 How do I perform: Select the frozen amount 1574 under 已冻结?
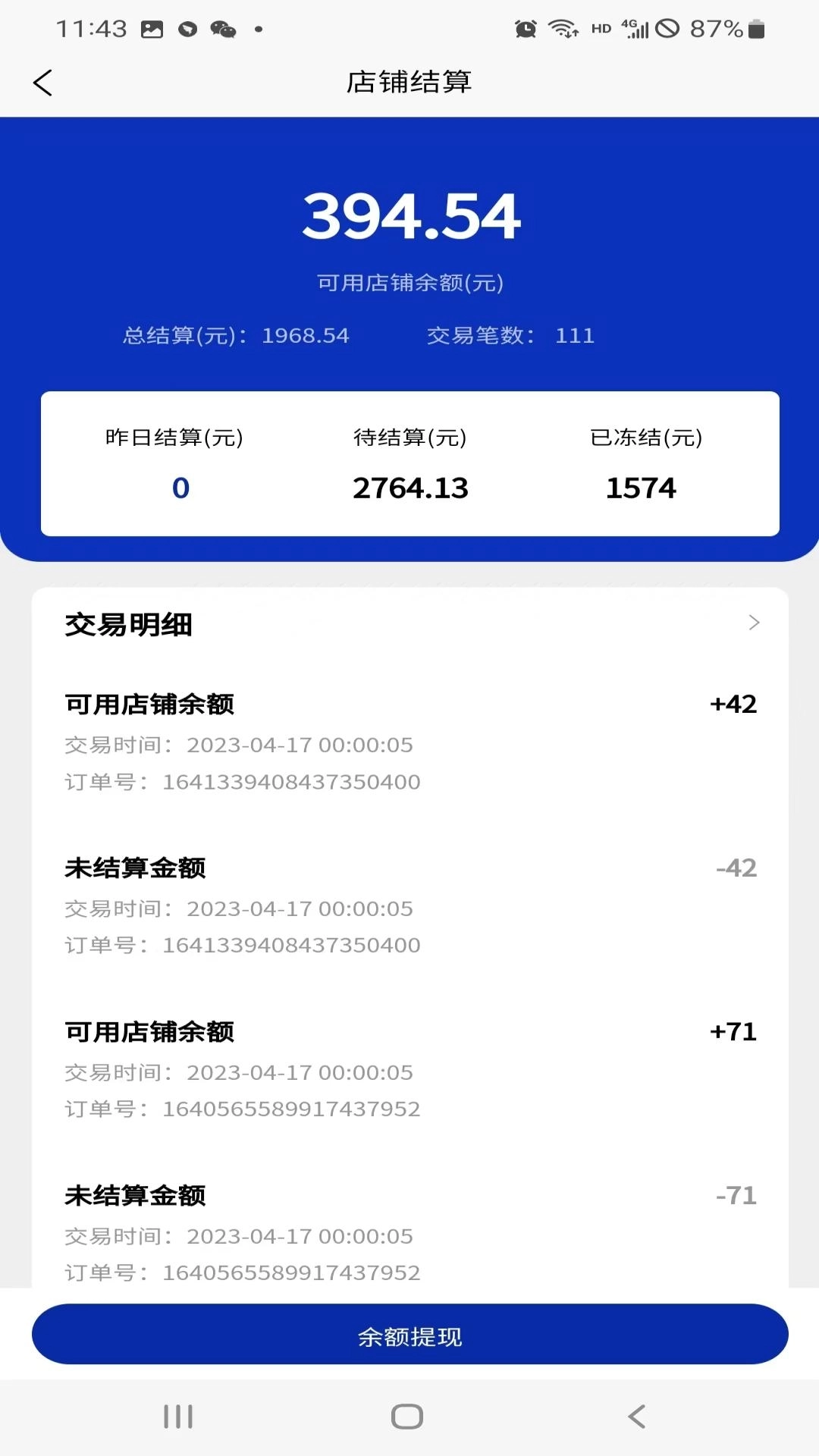tap(640, 488)
